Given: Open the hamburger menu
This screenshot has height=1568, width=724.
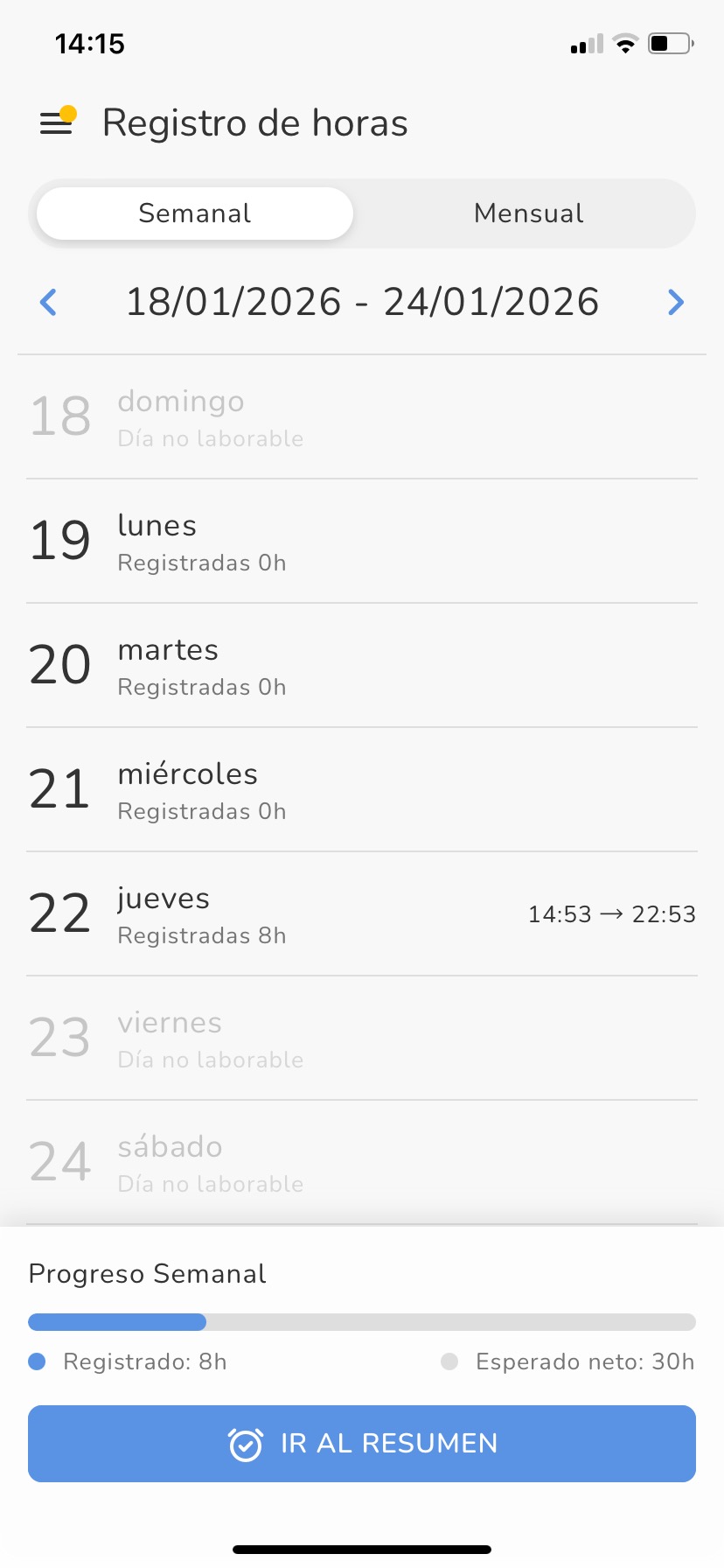Looking at the screenshot, I should click(x=57, y=123).
